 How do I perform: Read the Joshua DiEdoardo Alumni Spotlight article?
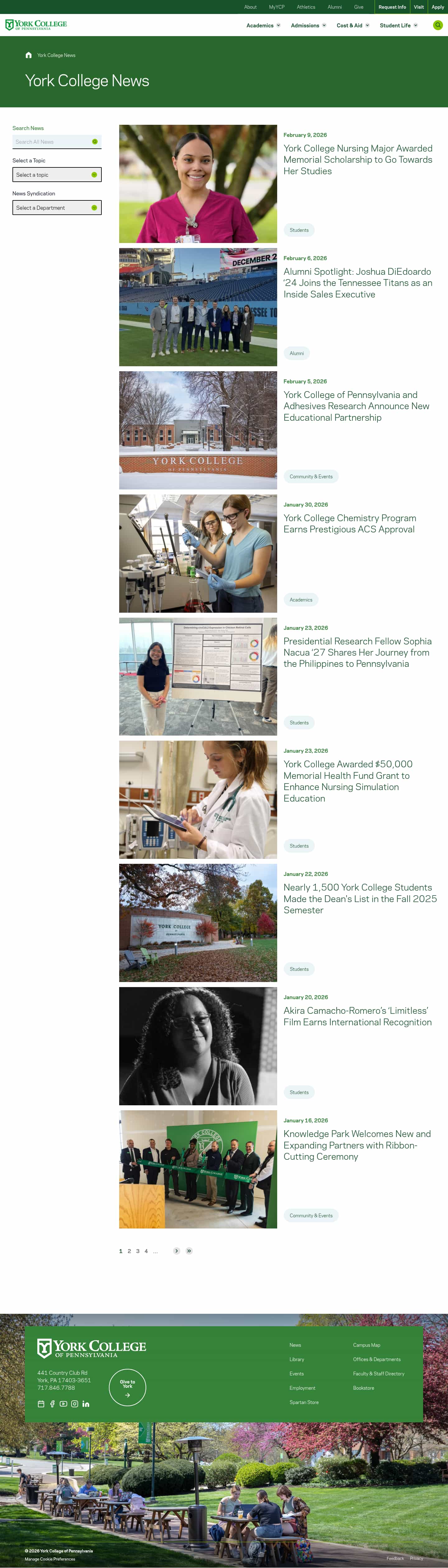tap(357, 283)
